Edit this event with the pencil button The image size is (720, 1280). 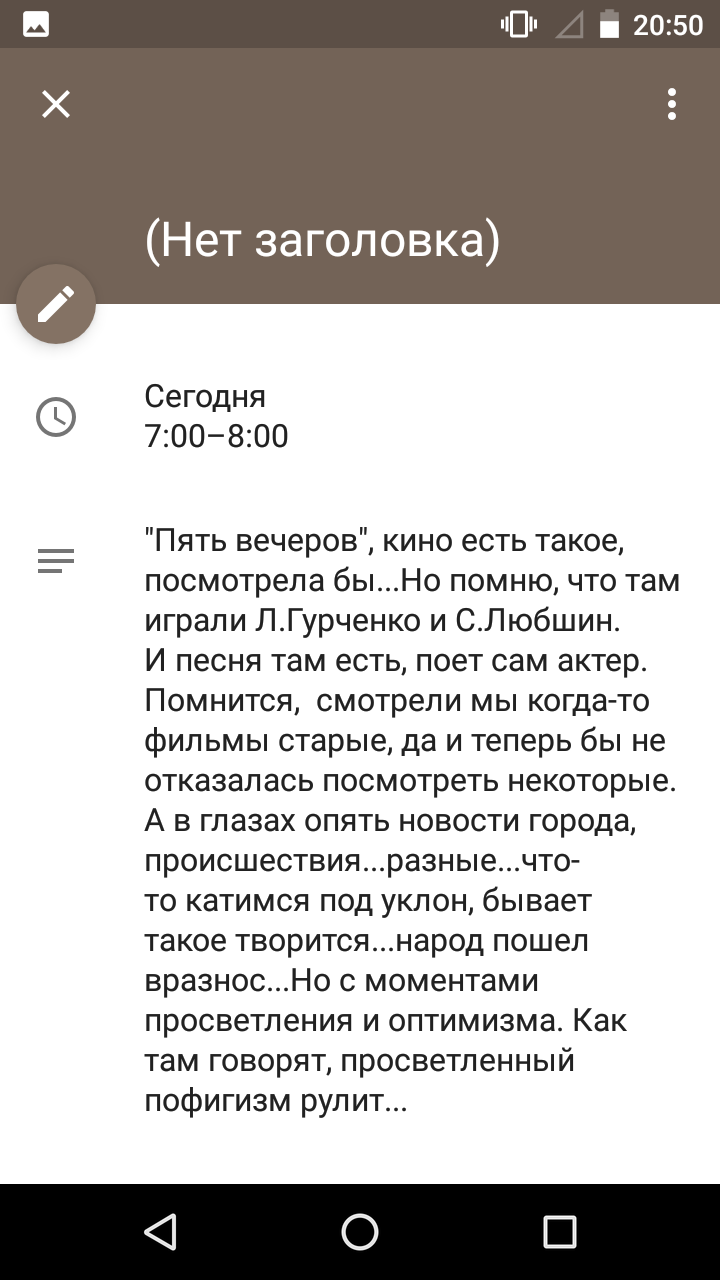(56, 304)
